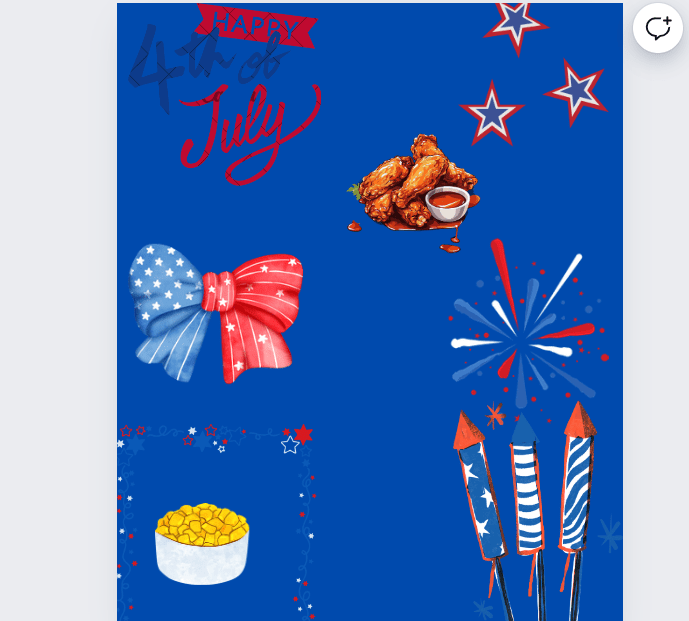Tap the add comment button
689x621 pixels.
[658, 28]
